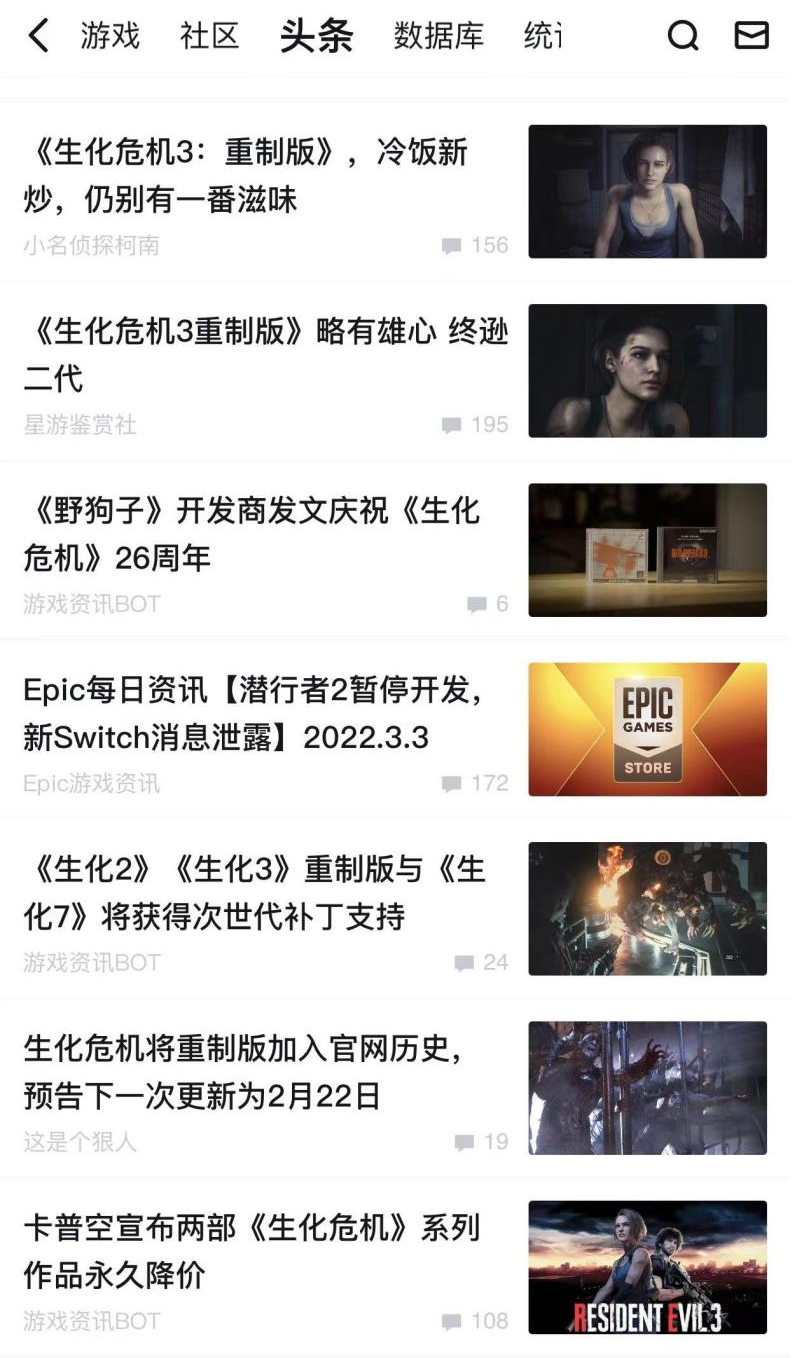Switch to the 数据库 tab

point(438,37)
